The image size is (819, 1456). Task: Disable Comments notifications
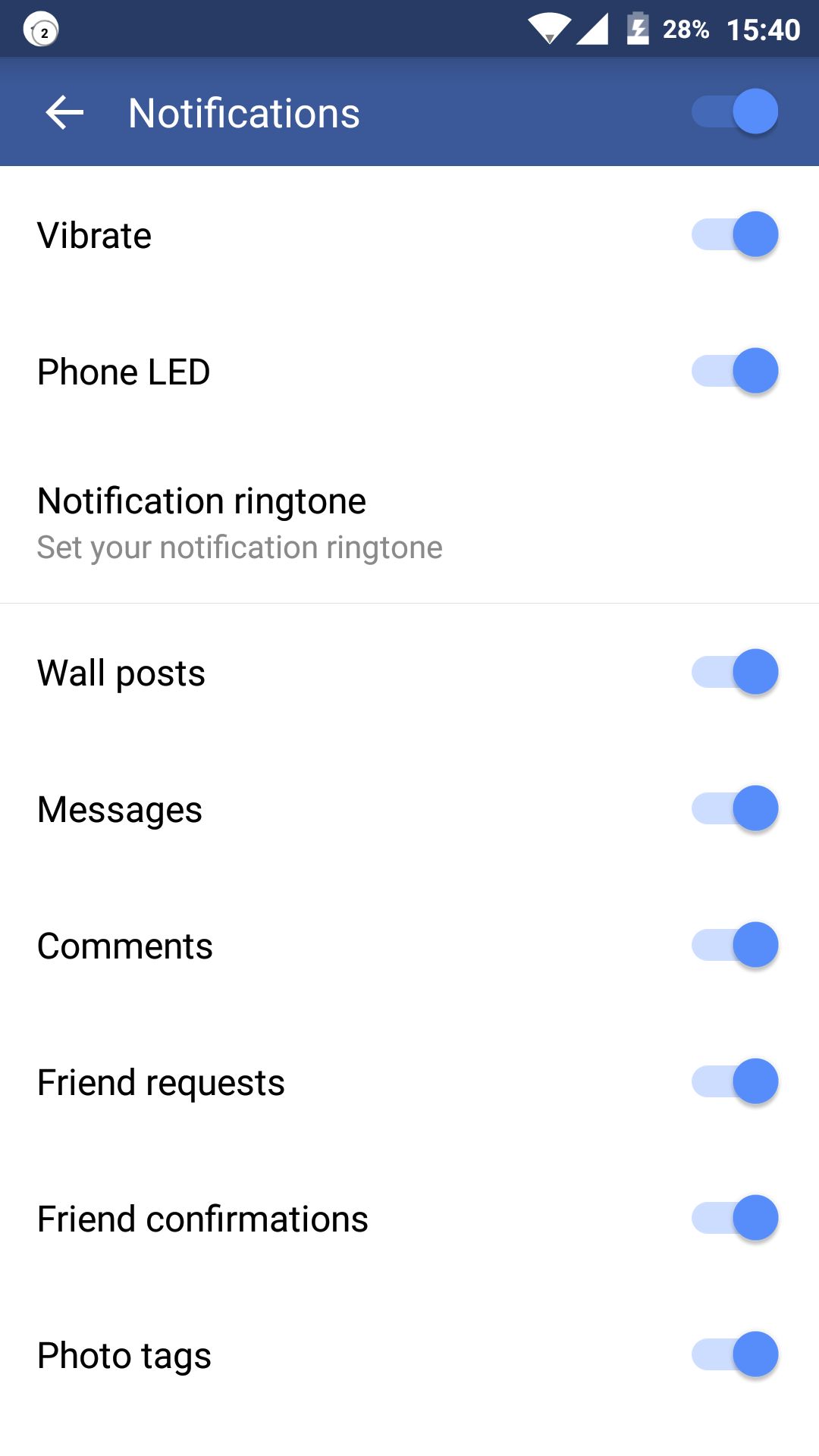click(735, 945)
